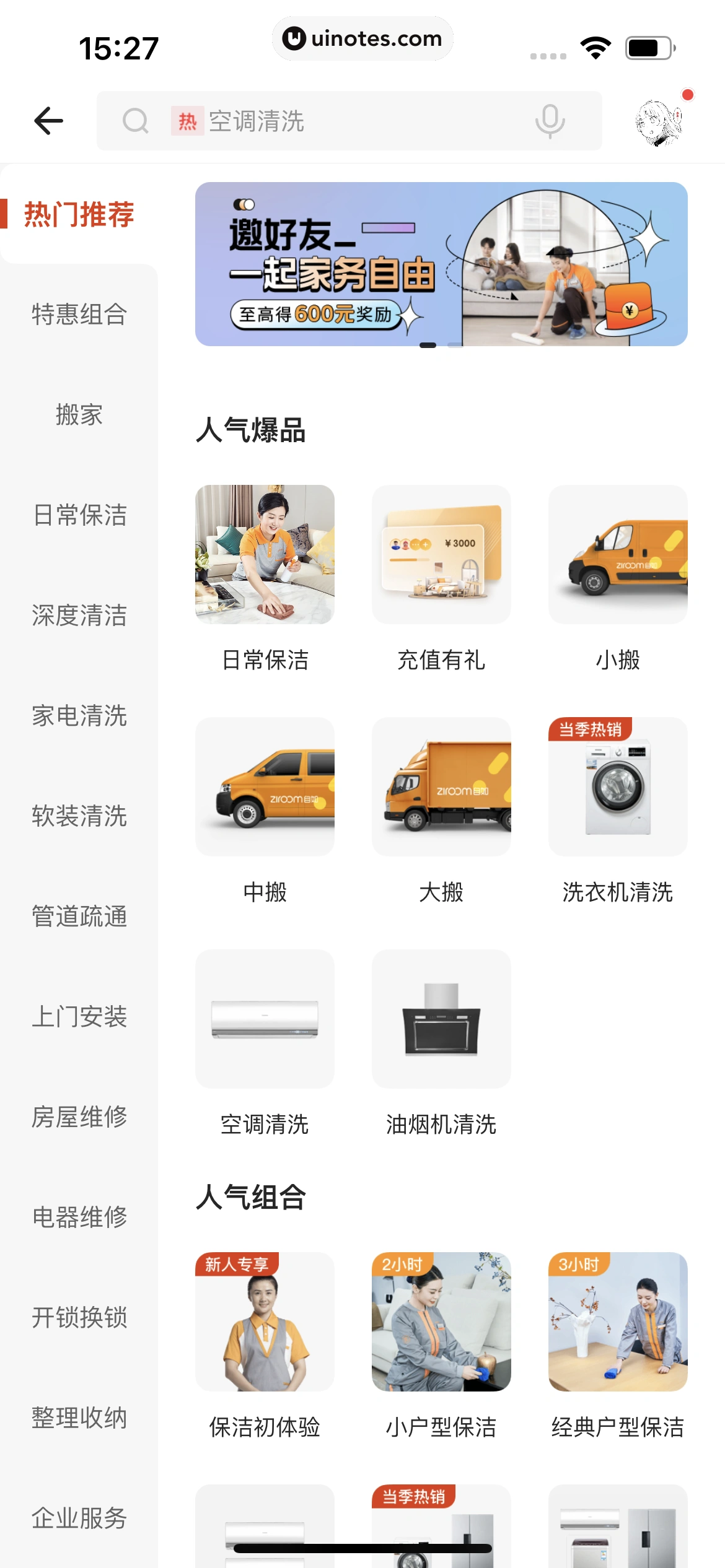
Task: Tap the 充值有礼 recharge offer card
Action: (441, 555)
